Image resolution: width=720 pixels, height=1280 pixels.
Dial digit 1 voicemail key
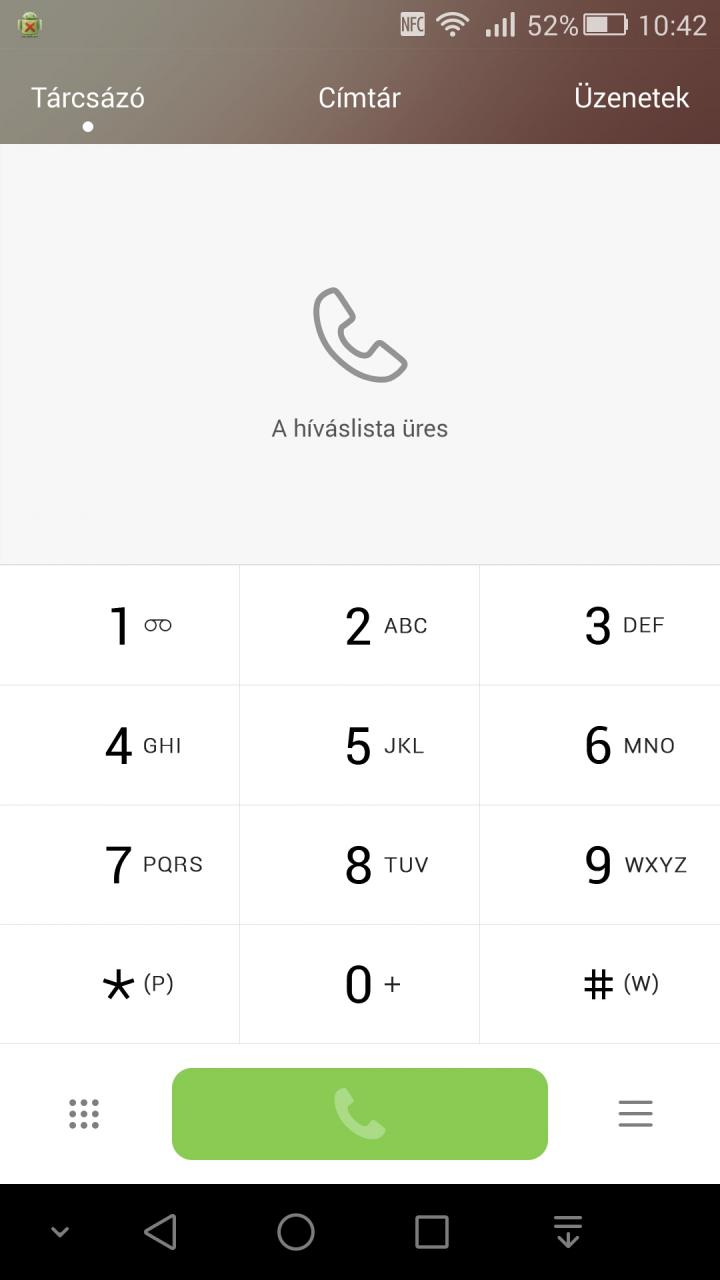coord(120,625)
